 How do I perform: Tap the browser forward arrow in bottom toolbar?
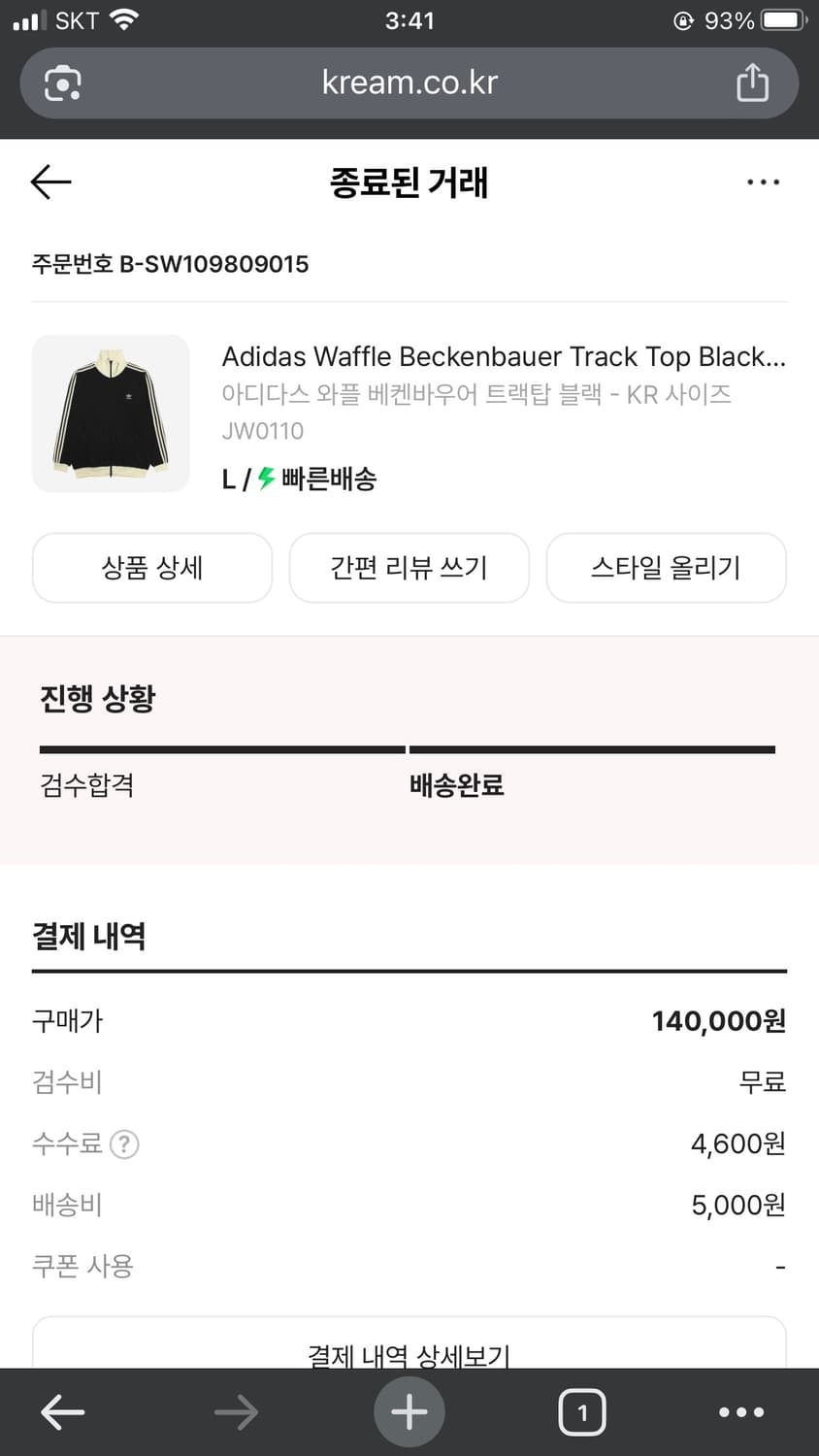pyautogui.click(x=236, y=1412)
